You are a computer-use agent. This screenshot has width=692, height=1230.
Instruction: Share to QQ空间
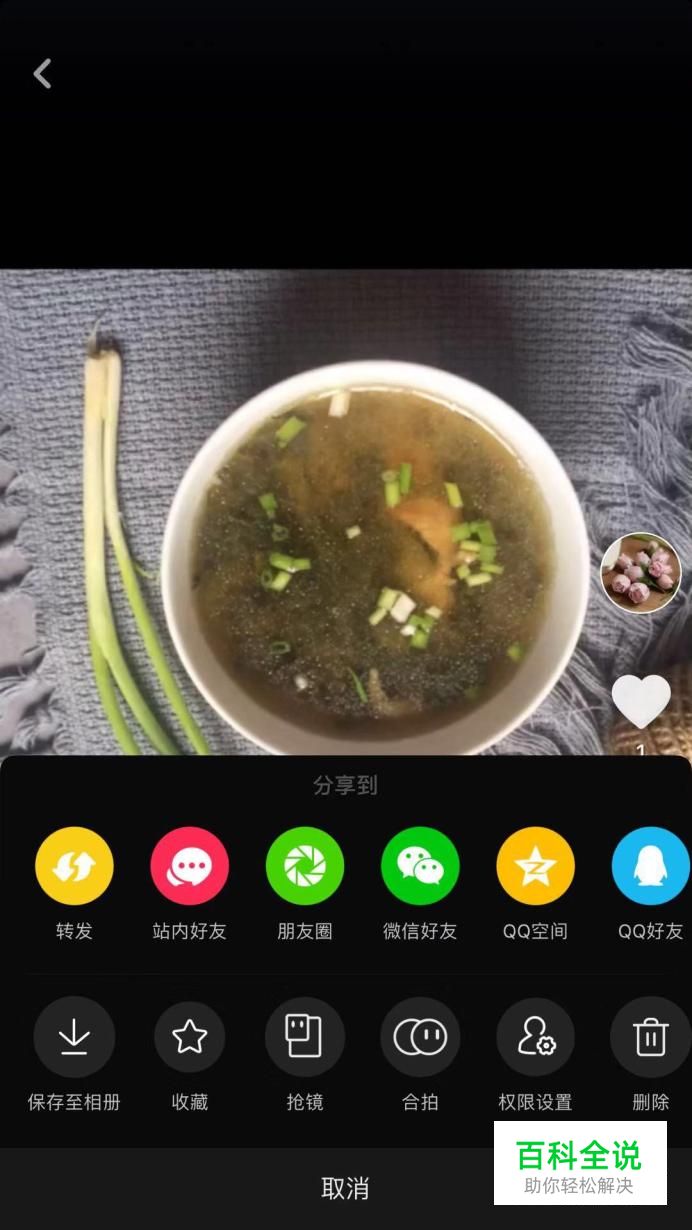(x=535, y=866)
